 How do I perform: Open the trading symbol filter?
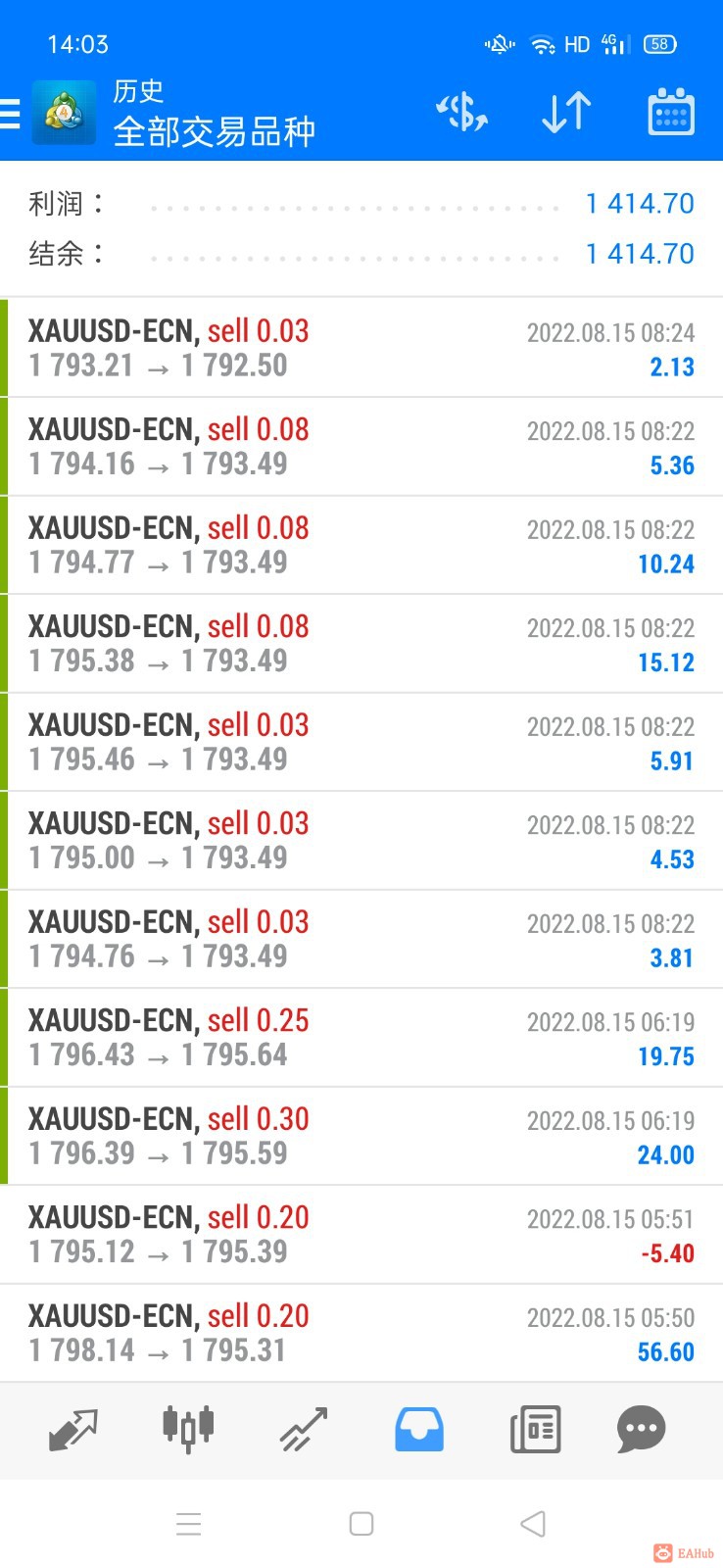pos(462,113)
